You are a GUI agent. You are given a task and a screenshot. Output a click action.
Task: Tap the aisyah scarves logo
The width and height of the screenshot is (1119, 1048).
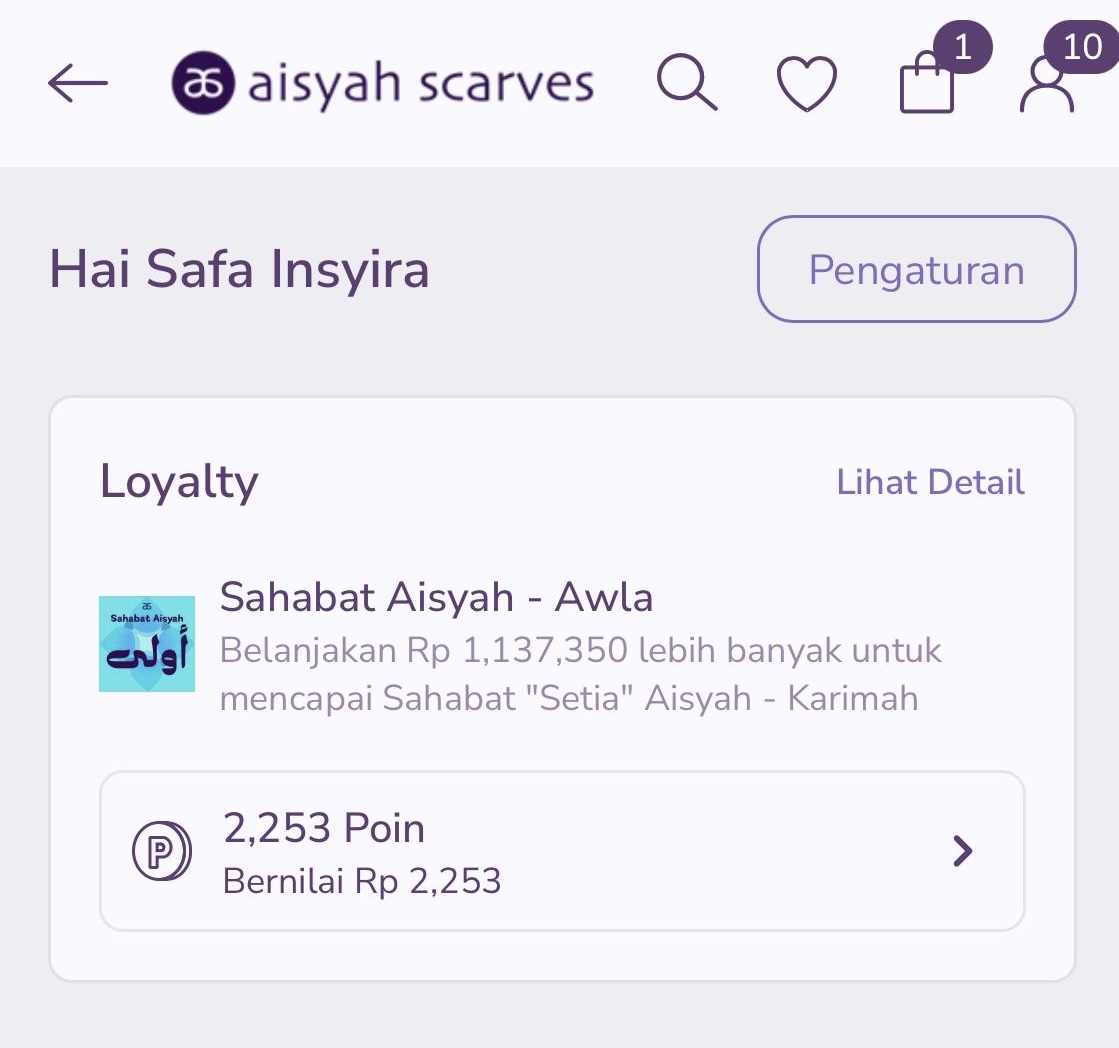(383, 84)
